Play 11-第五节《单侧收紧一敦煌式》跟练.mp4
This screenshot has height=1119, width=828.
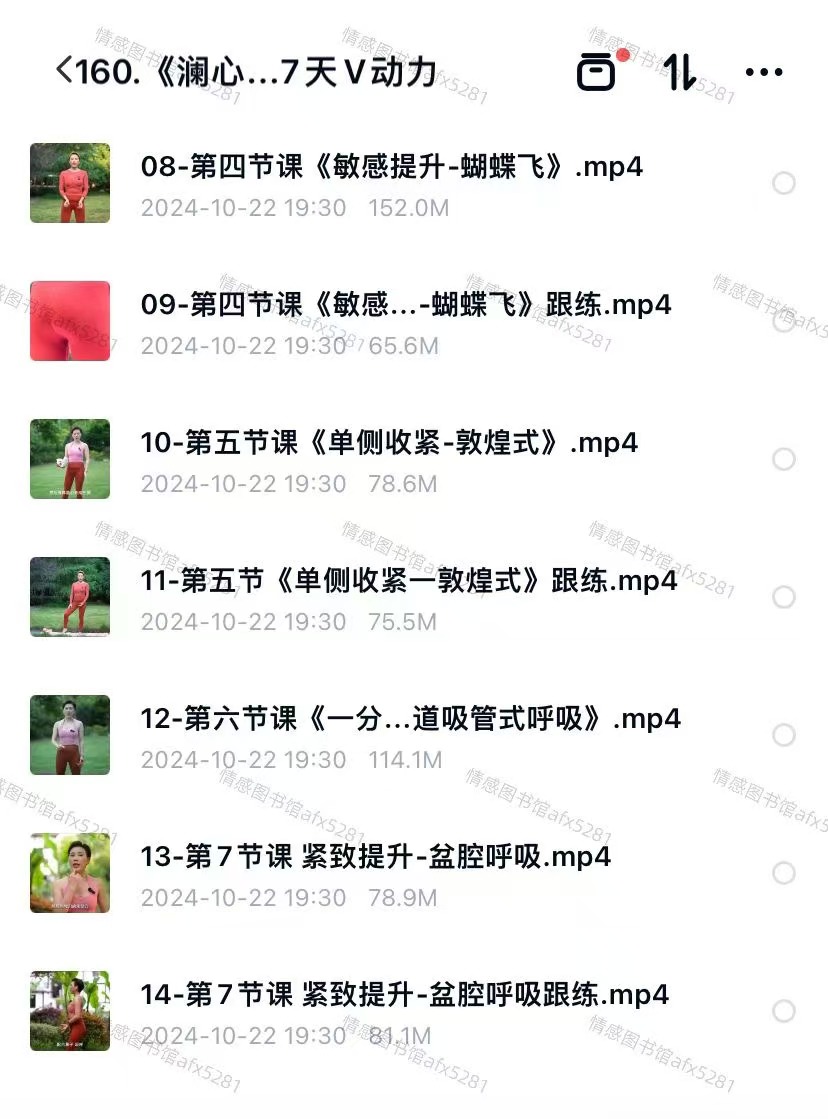pyautogui.click(x=409, y=581)
